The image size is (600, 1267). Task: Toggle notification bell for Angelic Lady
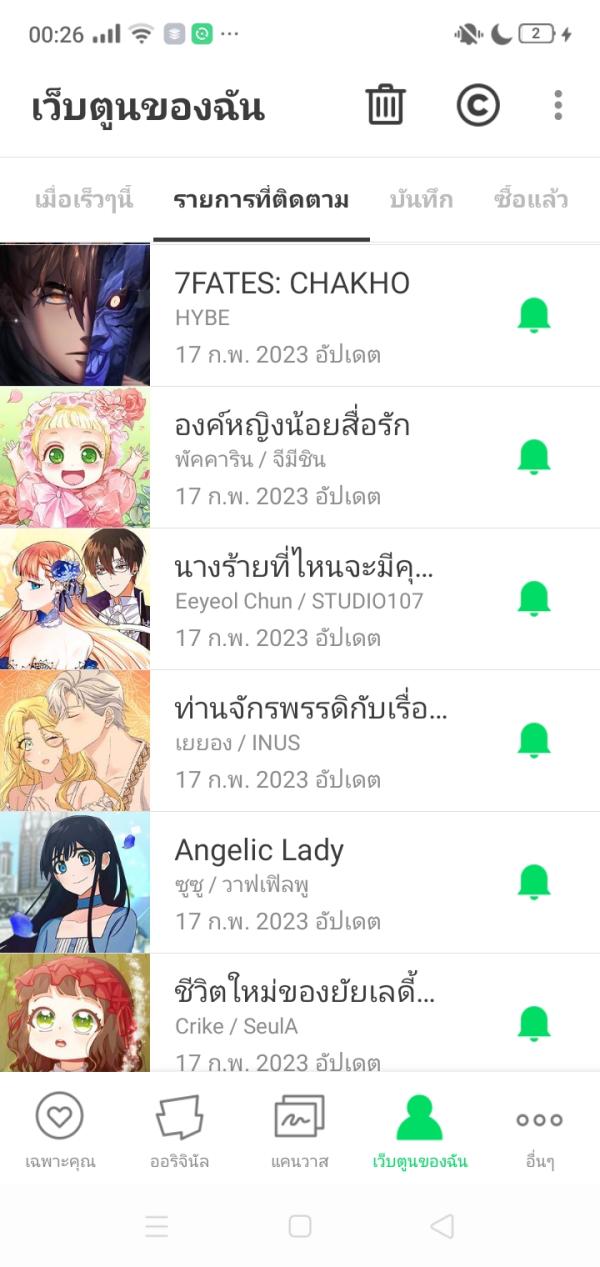tap(534, 882)
